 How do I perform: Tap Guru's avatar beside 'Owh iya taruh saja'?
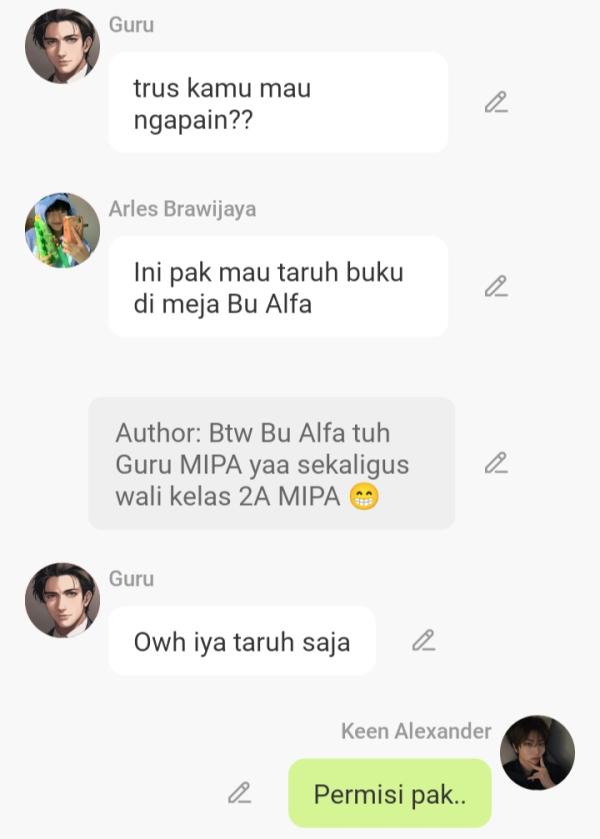coord(62,600)
